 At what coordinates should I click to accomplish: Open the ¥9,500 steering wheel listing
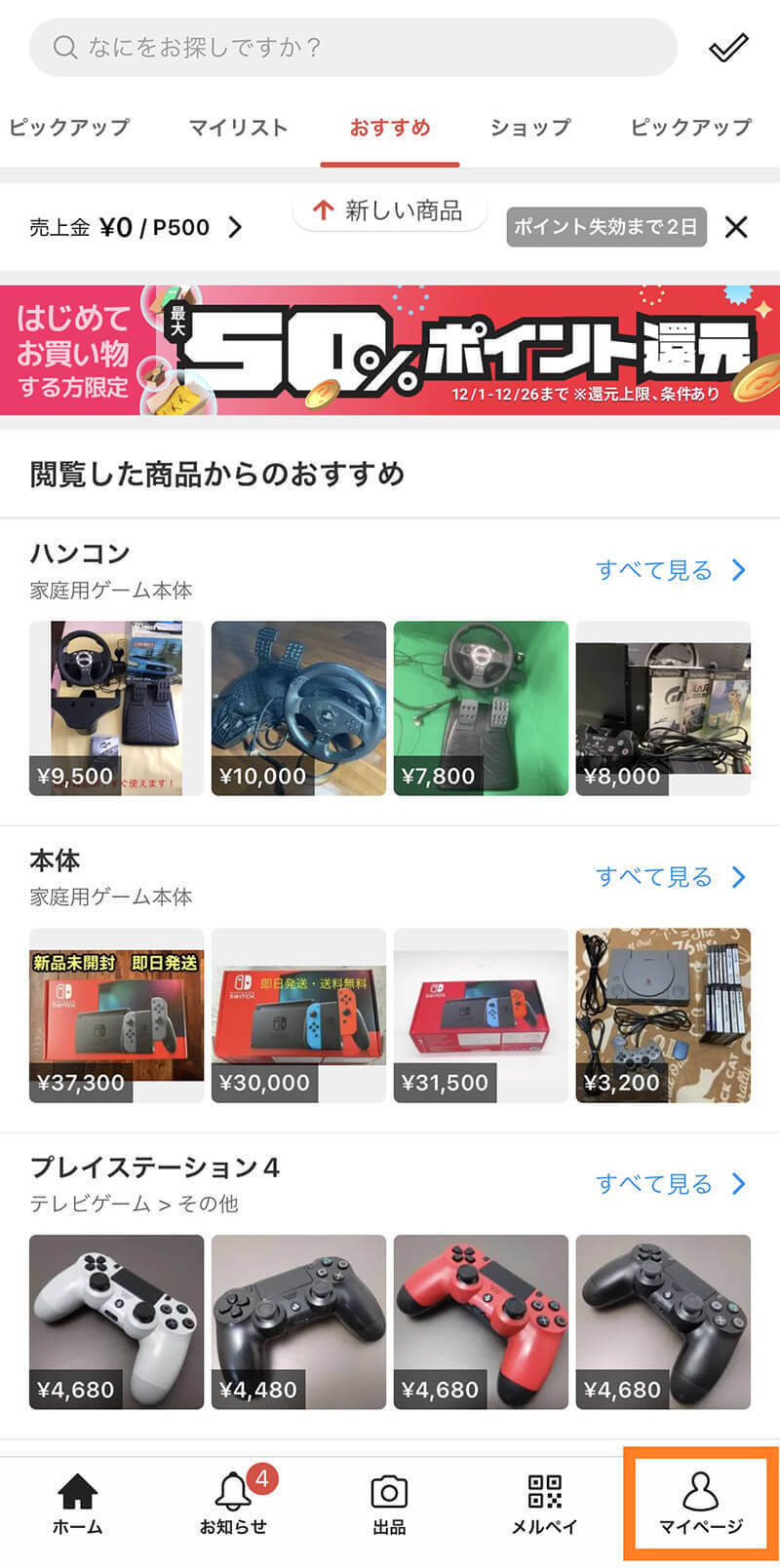[116, 708]
